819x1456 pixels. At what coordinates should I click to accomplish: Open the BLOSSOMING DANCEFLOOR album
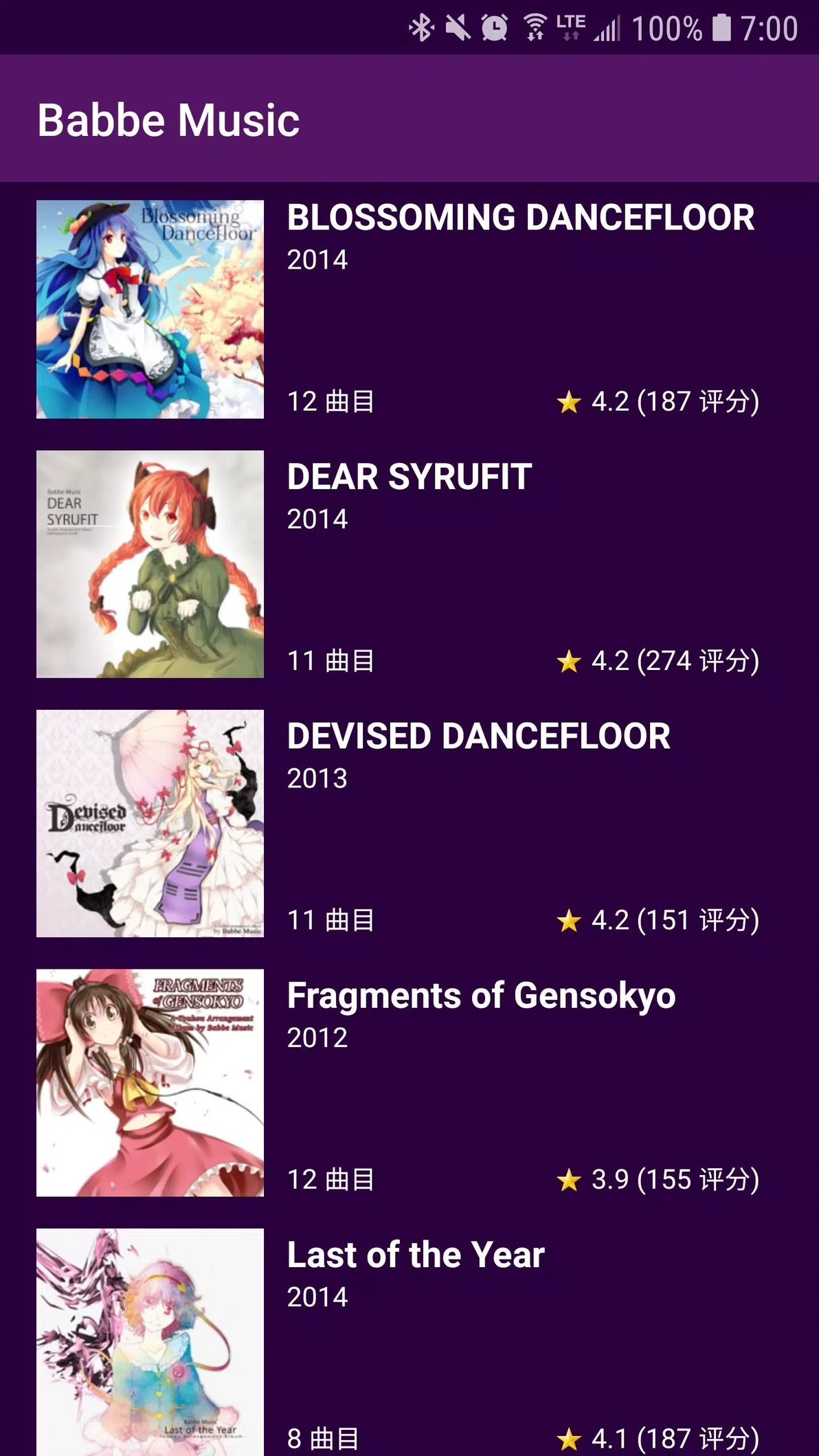[520, 219]
